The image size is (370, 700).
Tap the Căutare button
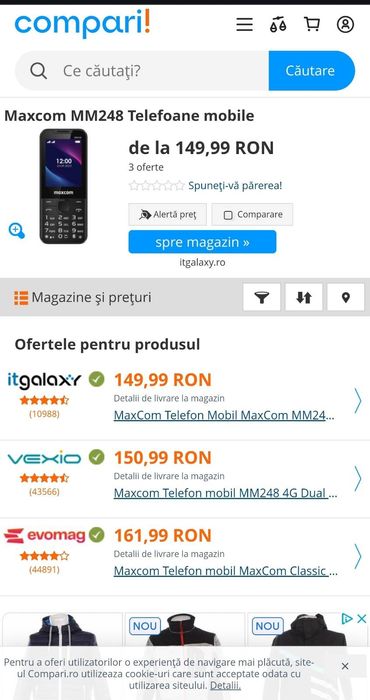312,71
